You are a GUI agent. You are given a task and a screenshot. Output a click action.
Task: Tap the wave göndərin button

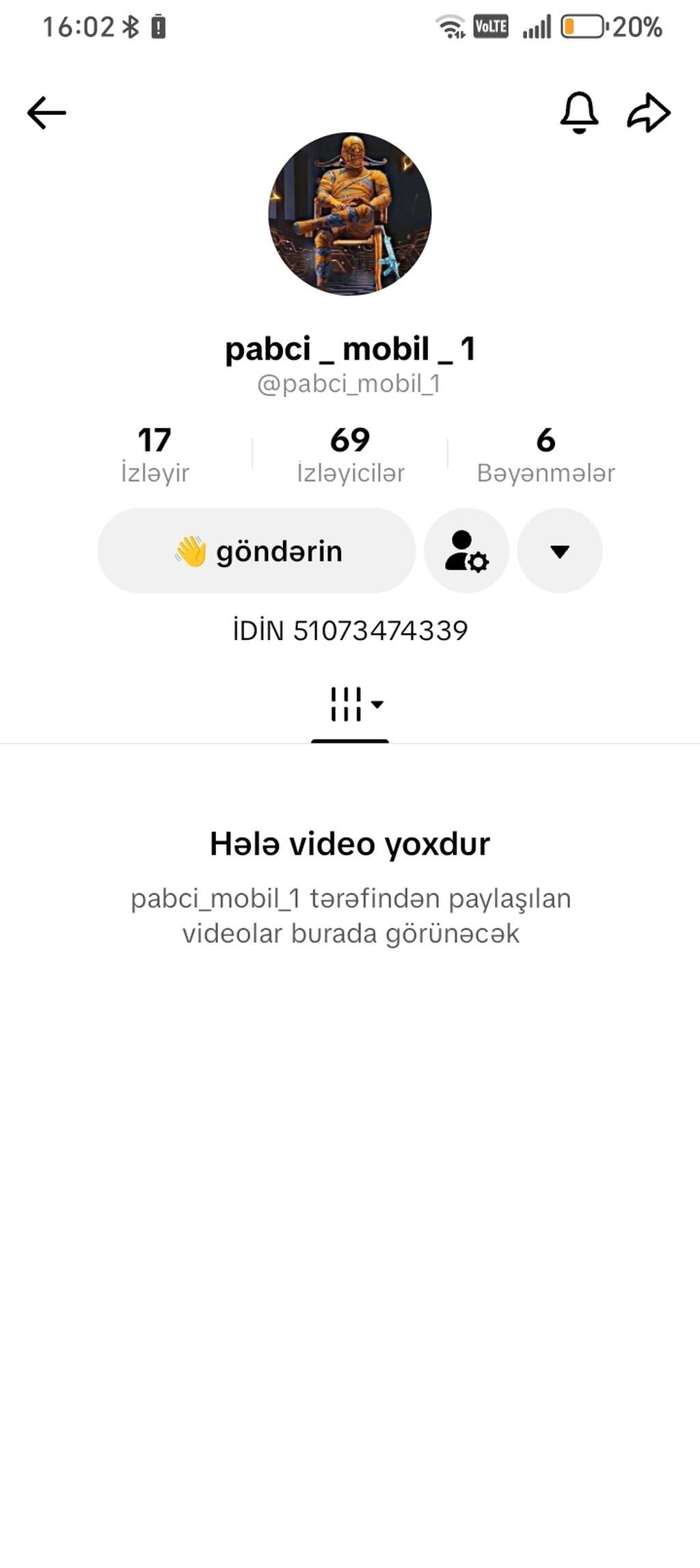tap(256, 550)
